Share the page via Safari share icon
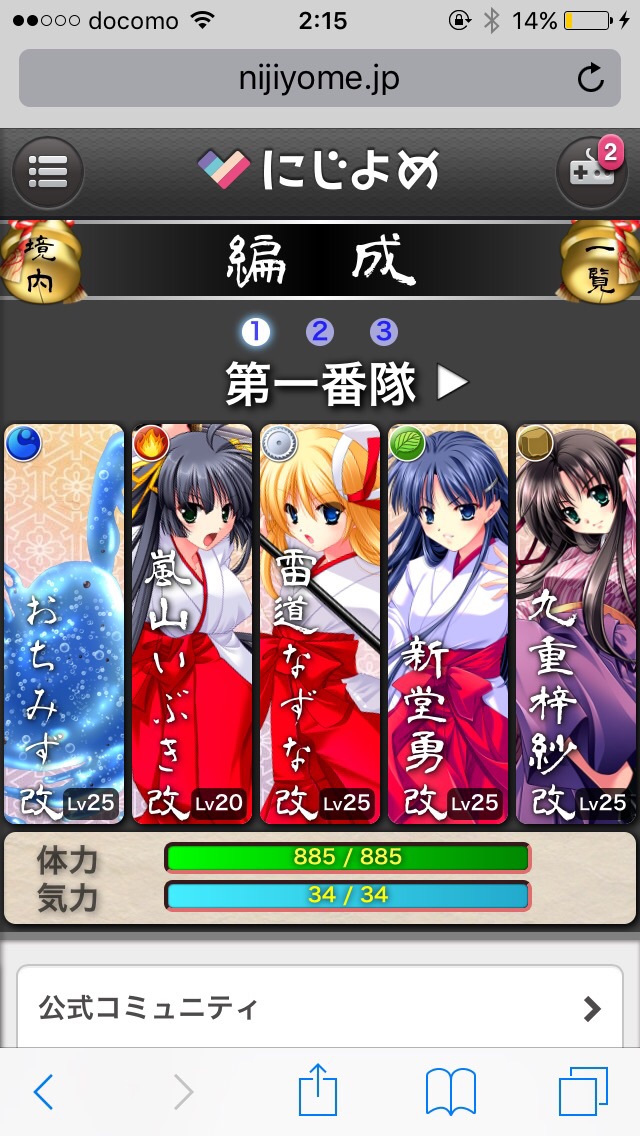This screenshot has width=640, height=1136. [318, 1090]
